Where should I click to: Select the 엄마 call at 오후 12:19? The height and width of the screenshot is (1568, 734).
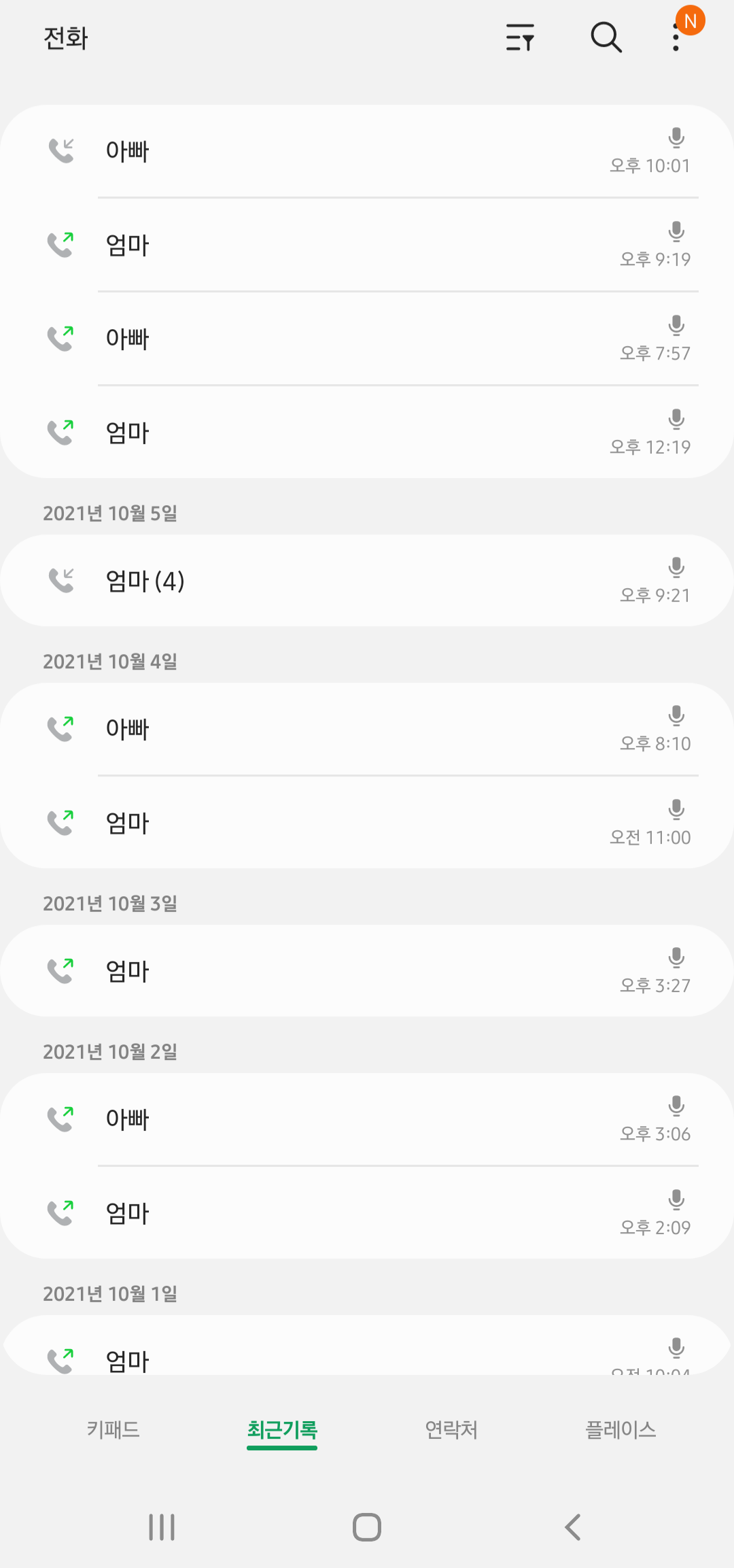(367, 432)
